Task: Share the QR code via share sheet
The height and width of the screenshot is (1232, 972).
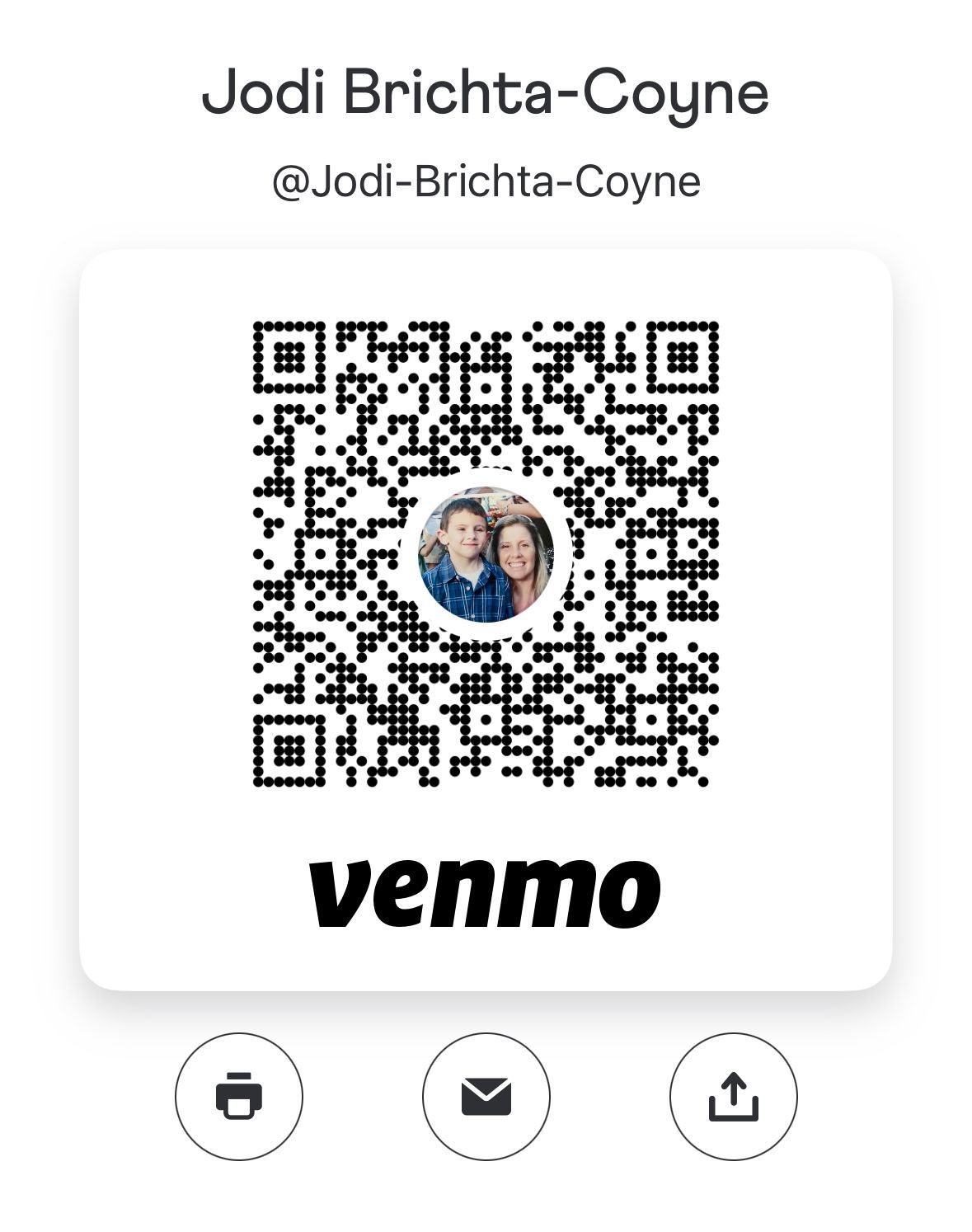Action: coord(733,1096)
